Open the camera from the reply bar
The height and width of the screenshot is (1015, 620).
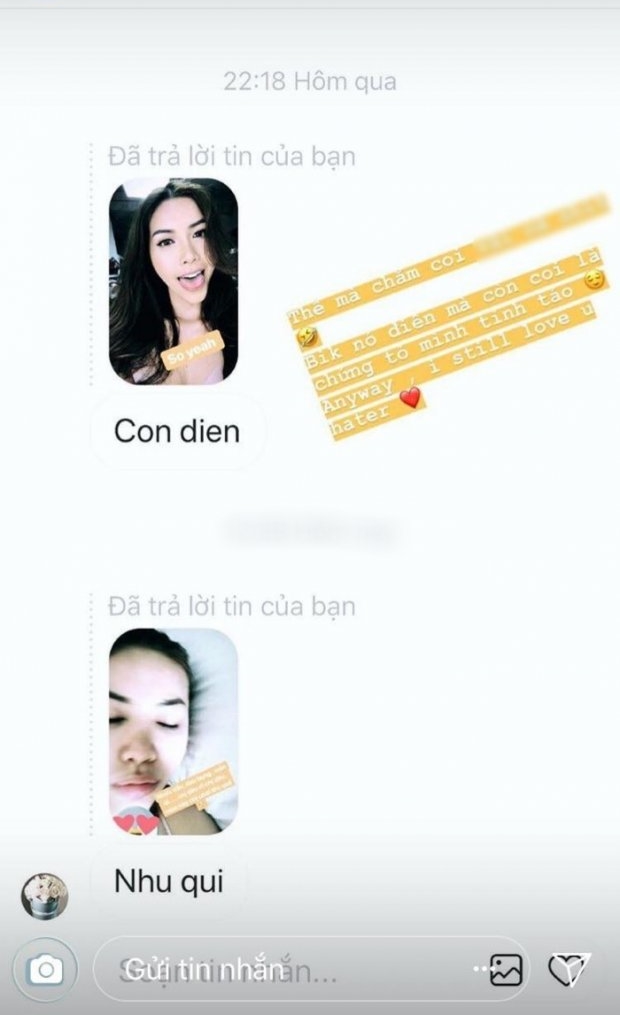click(x=44, y=969)
